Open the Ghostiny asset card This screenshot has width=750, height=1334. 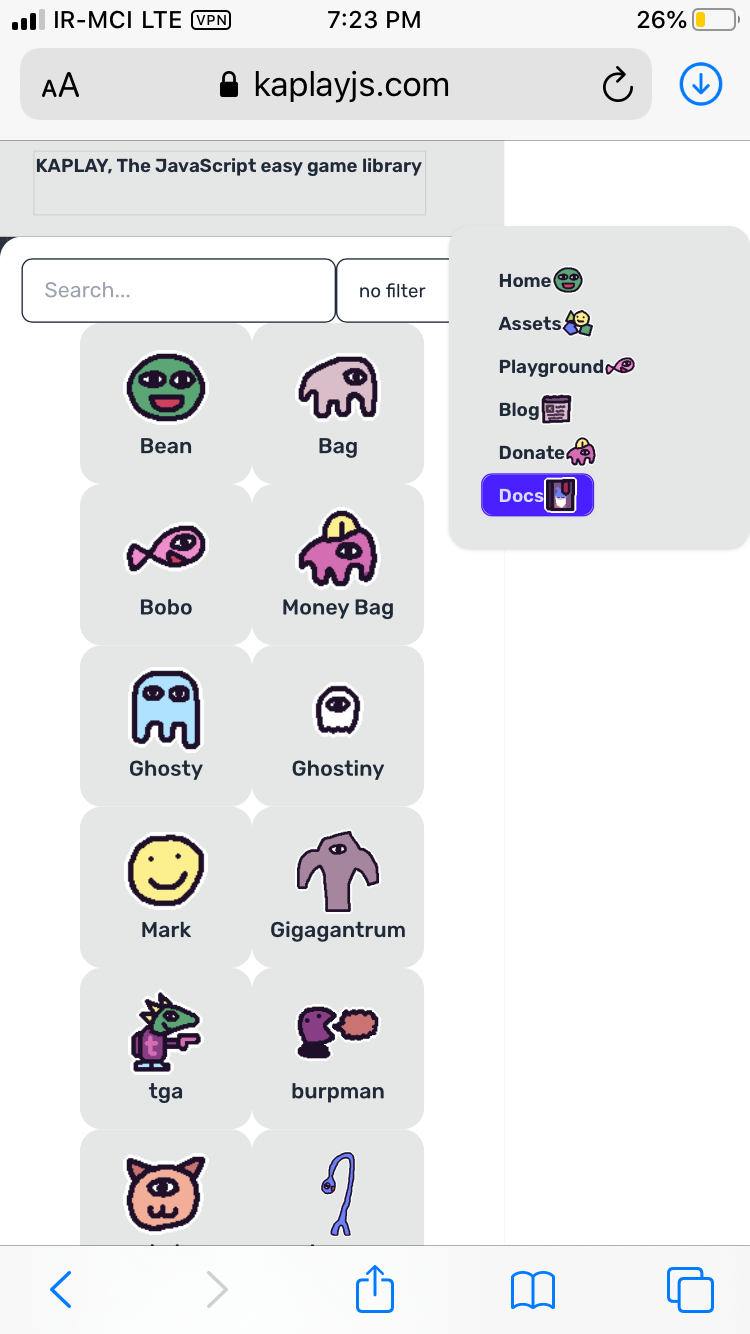[338, 726]
